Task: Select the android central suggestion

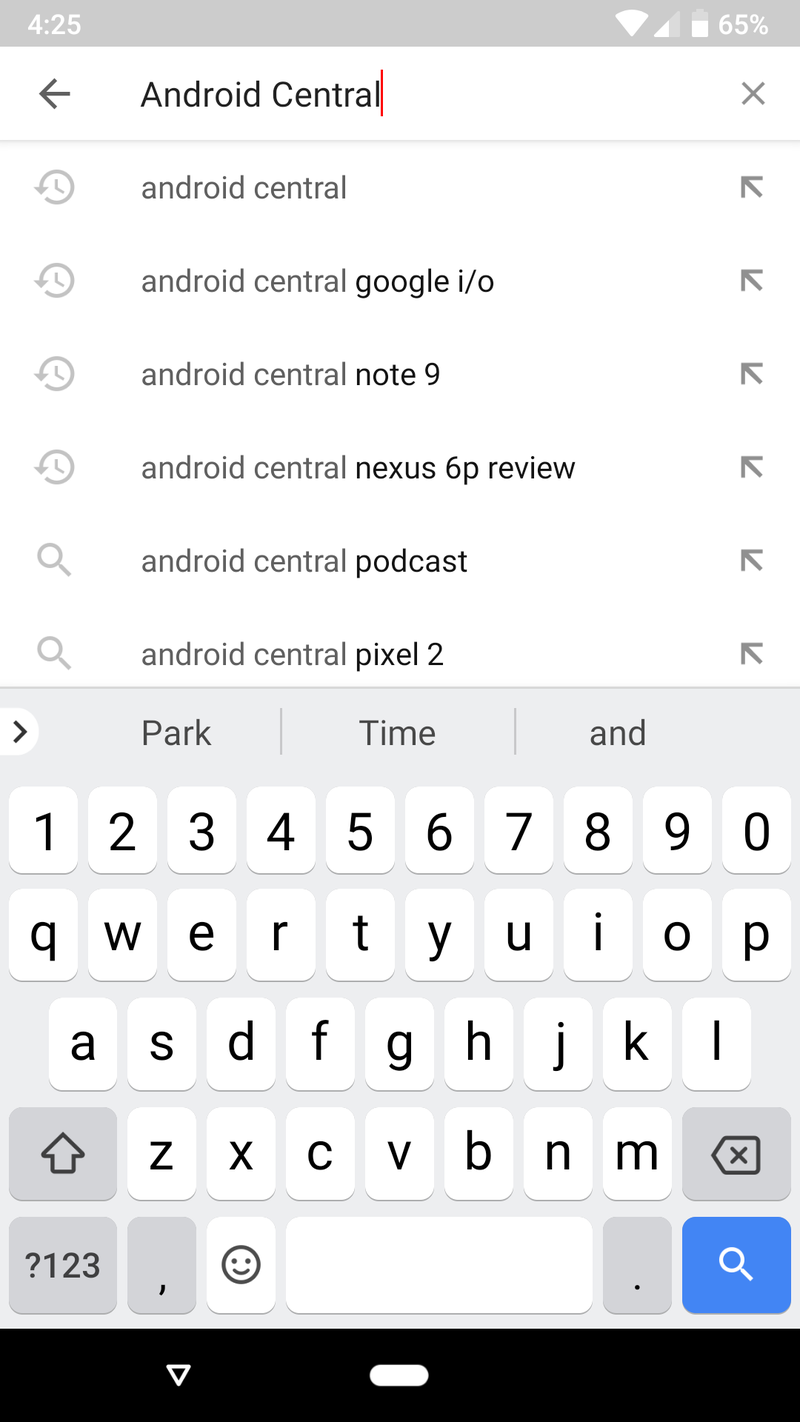Action: [243, 187]
